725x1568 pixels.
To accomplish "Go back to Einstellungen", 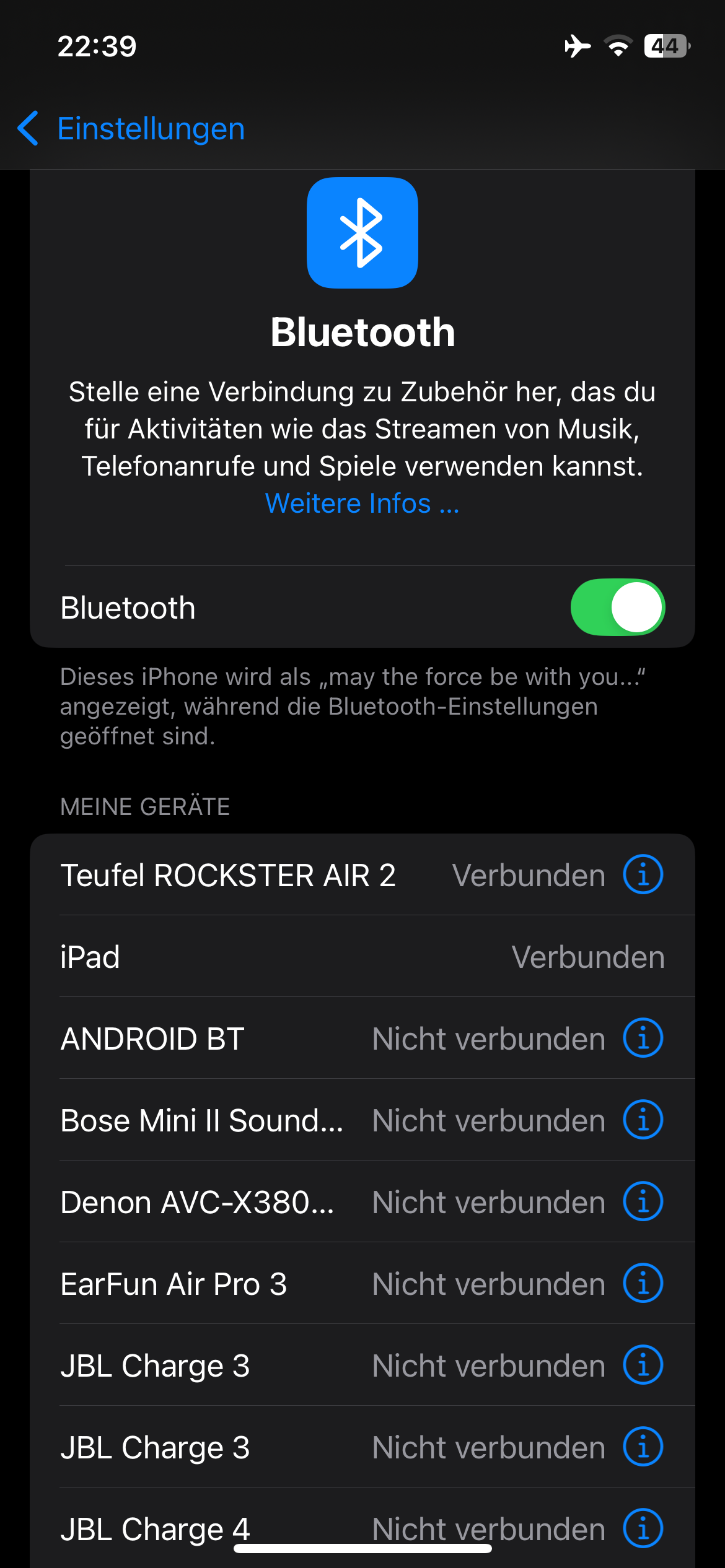I will click(x=131, y=129).
